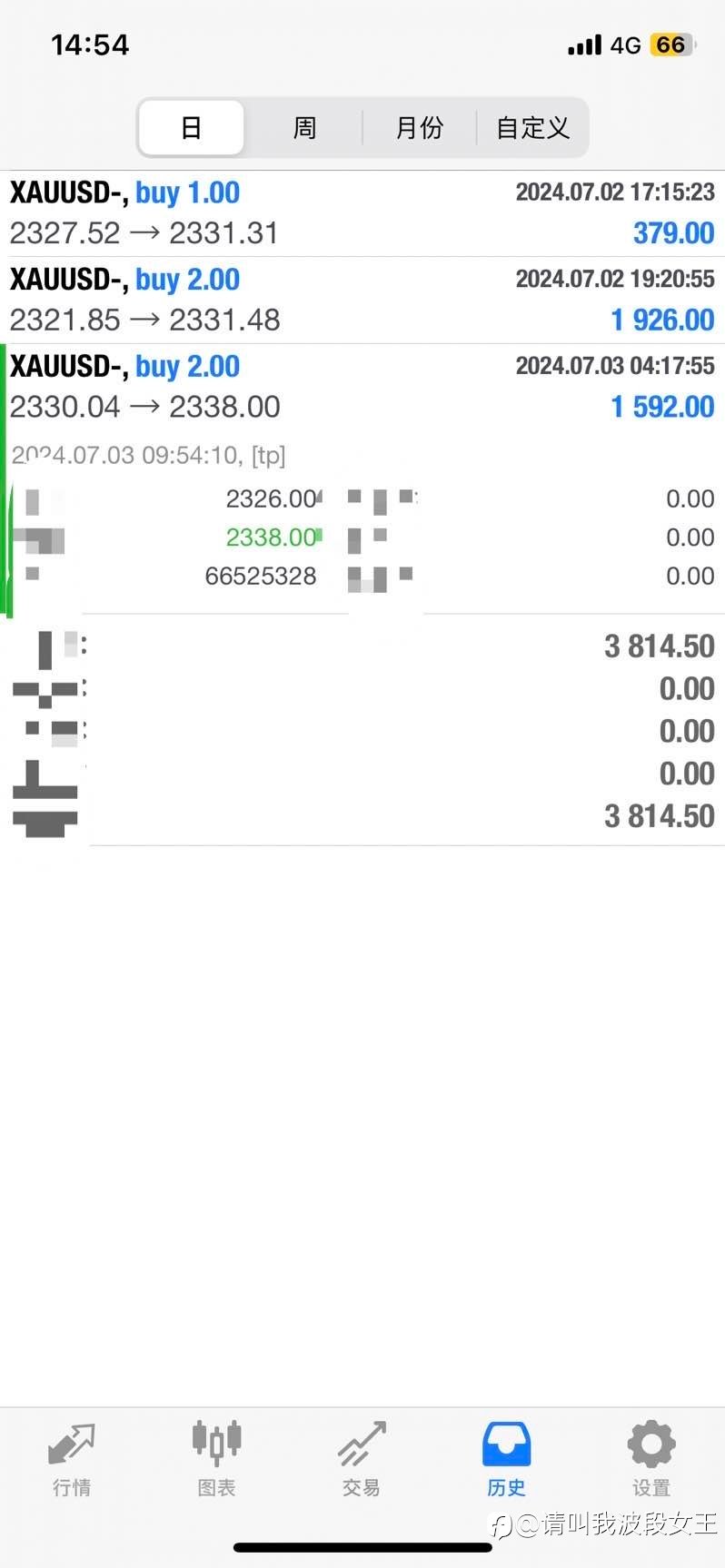Switch to the 周 (week) period filter
The width and height of the screenshot is (725, 1568).
pyautogui.click(x=304, y=128)
